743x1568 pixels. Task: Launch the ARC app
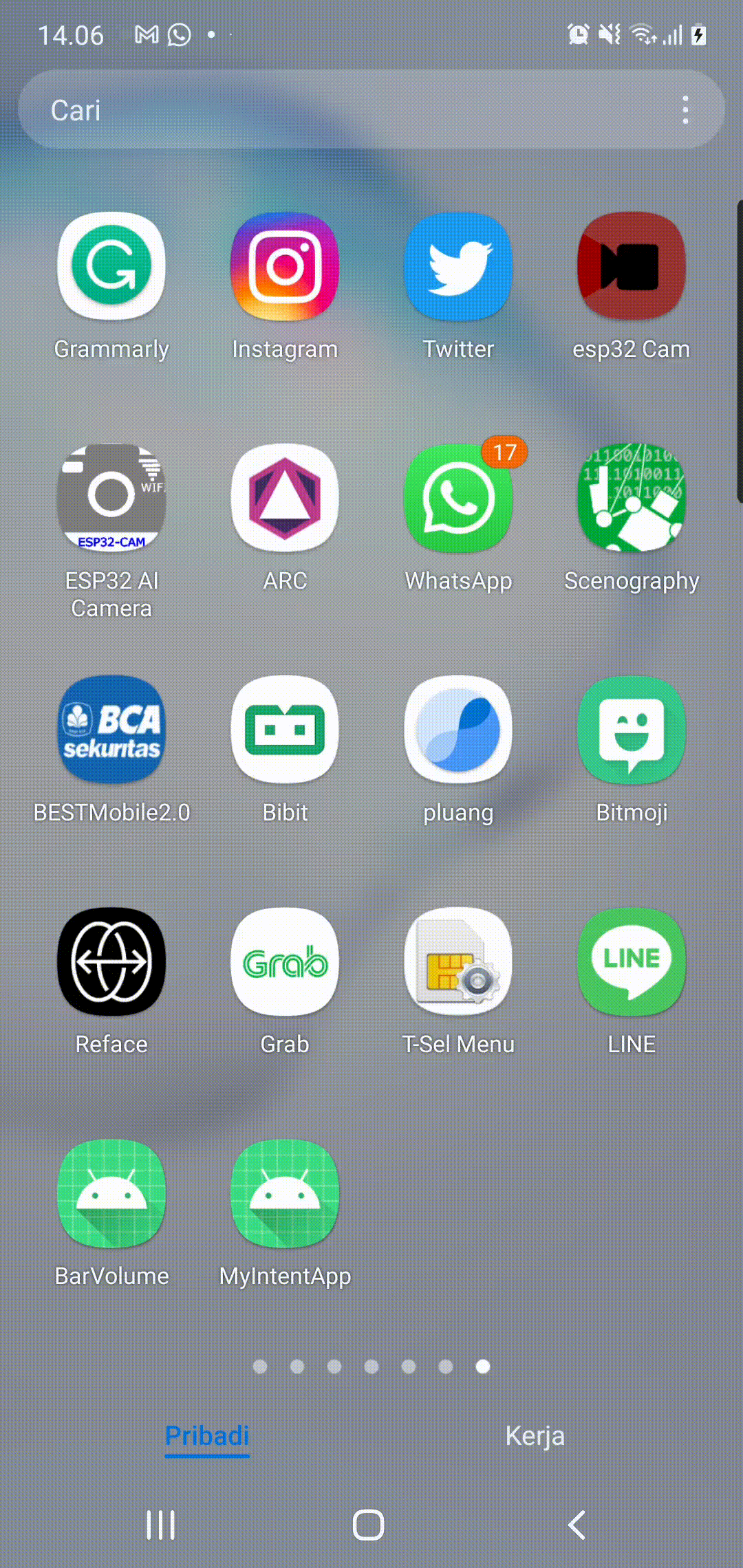click(x=285, y=499)
